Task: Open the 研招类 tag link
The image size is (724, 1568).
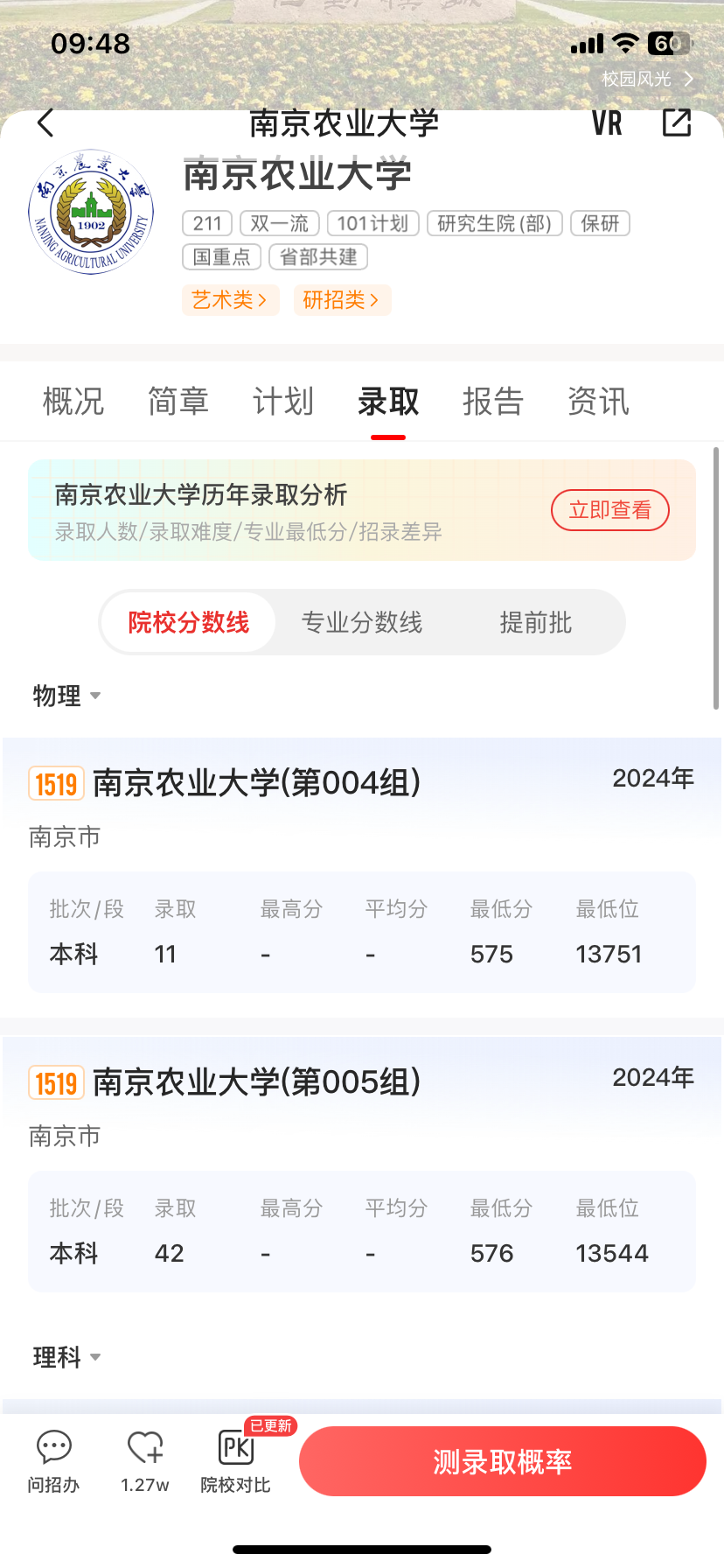Action: (x=341, y=300)
